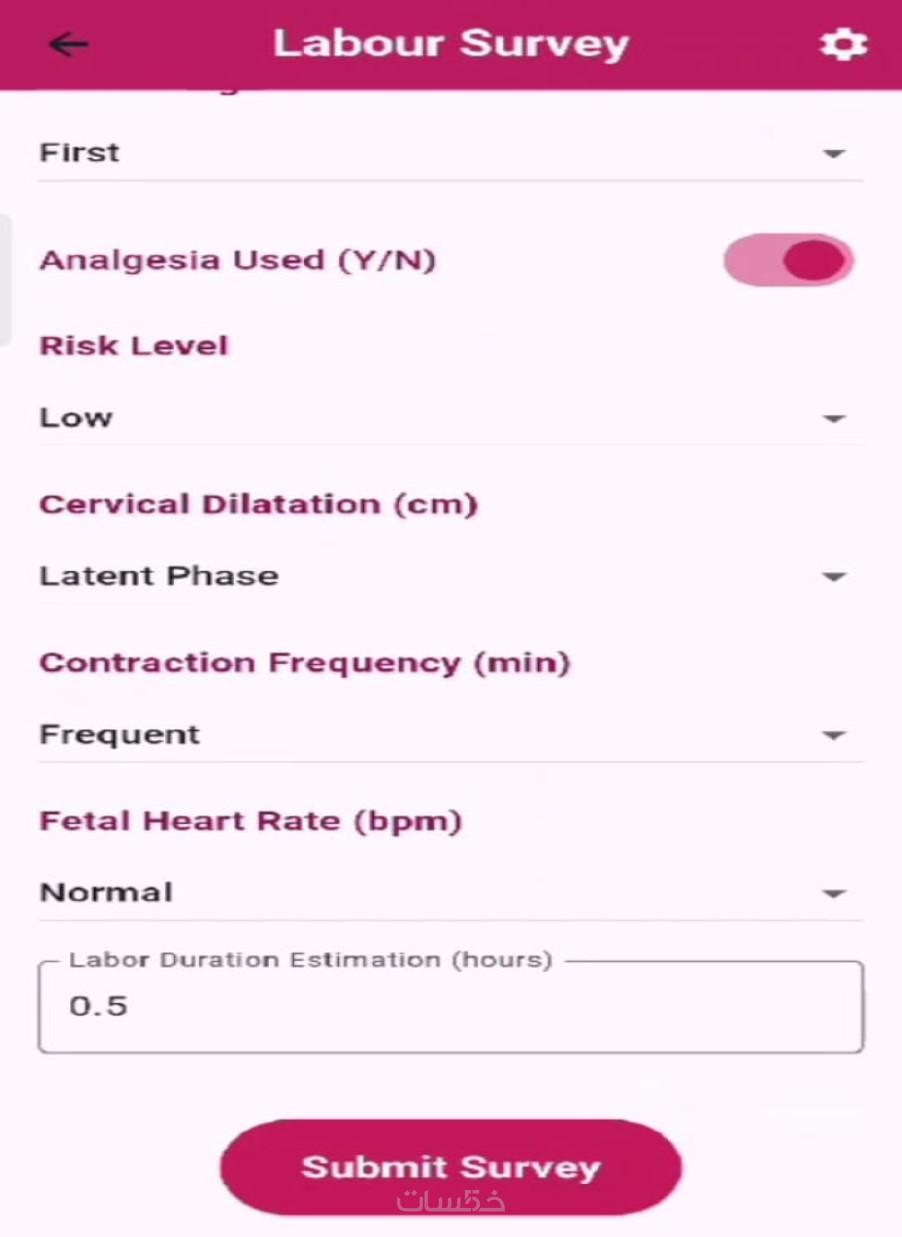Turn off Analgesia Used switch
Screen dimensions: 902x1237
point(788,261)
